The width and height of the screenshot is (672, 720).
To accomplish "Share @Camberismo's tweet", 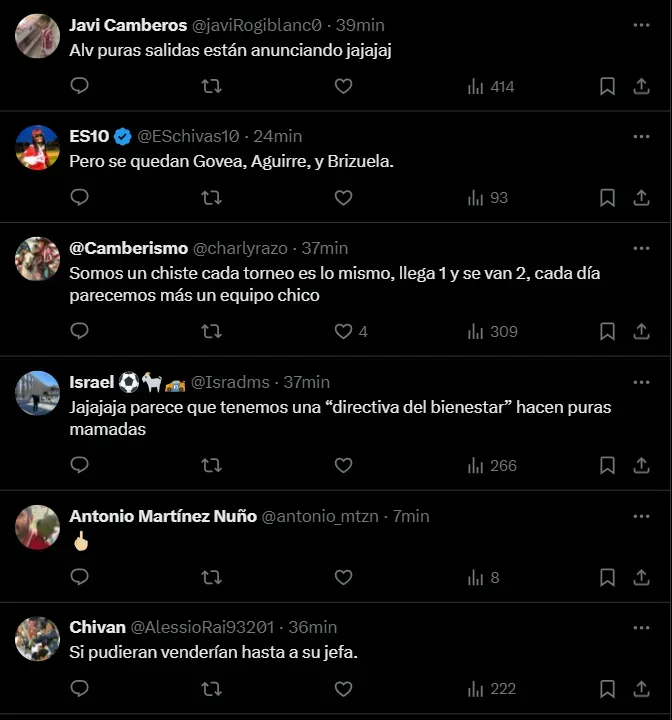I will pyautogui.click(x=641, y=331).
